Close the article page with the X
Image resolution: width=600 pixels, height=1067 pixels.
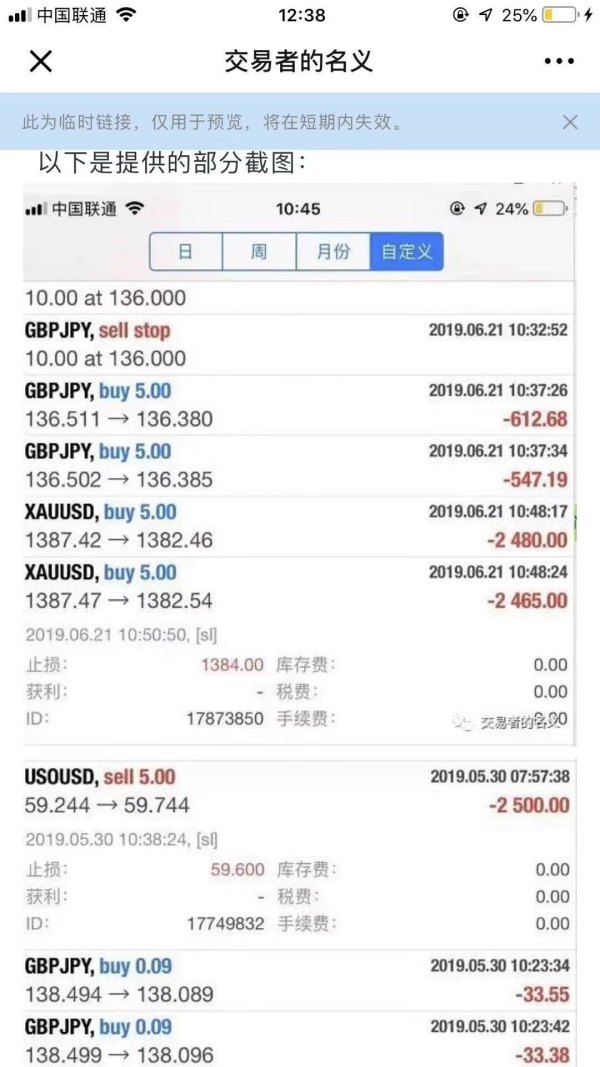(x=40, y=62)
